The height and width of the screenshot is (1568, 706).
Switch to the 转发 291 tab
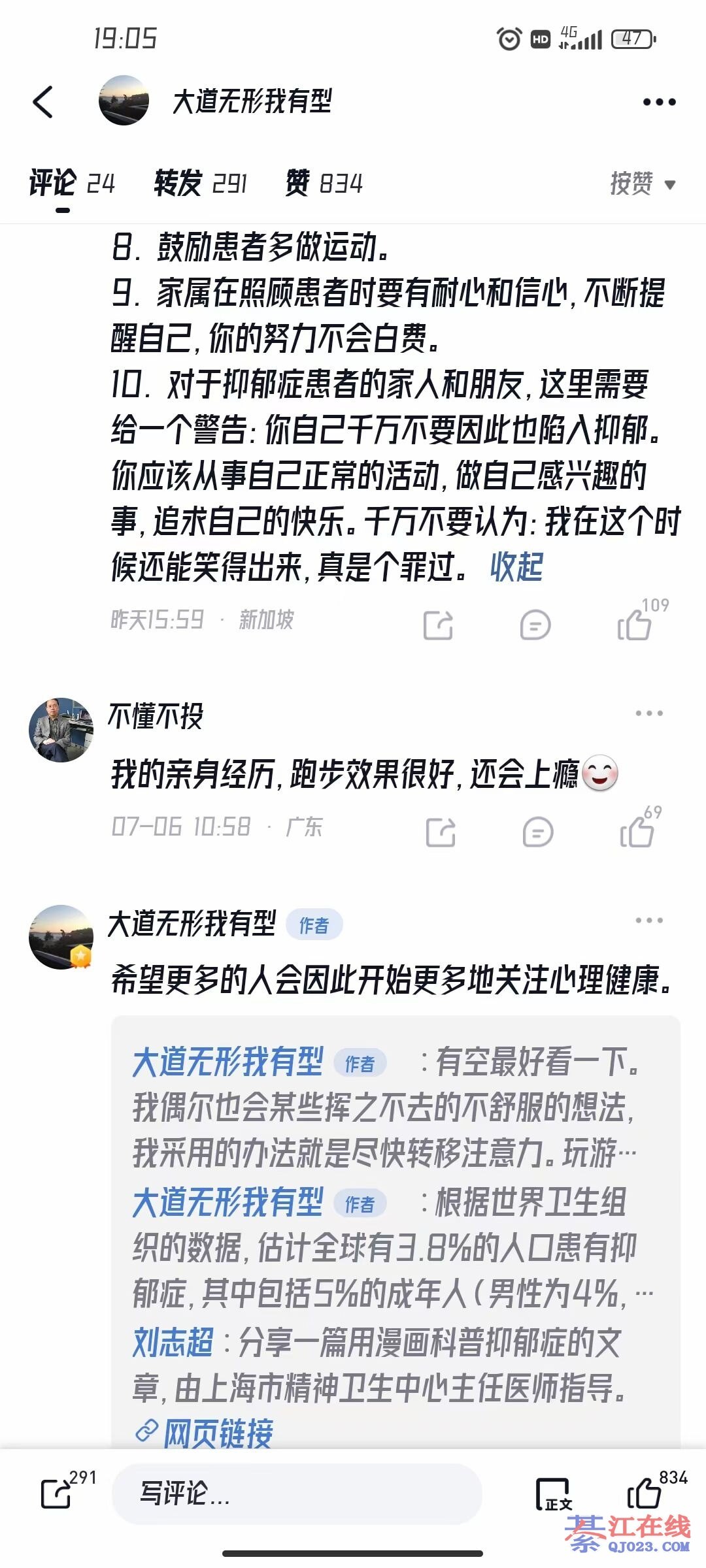click(200, 183)
